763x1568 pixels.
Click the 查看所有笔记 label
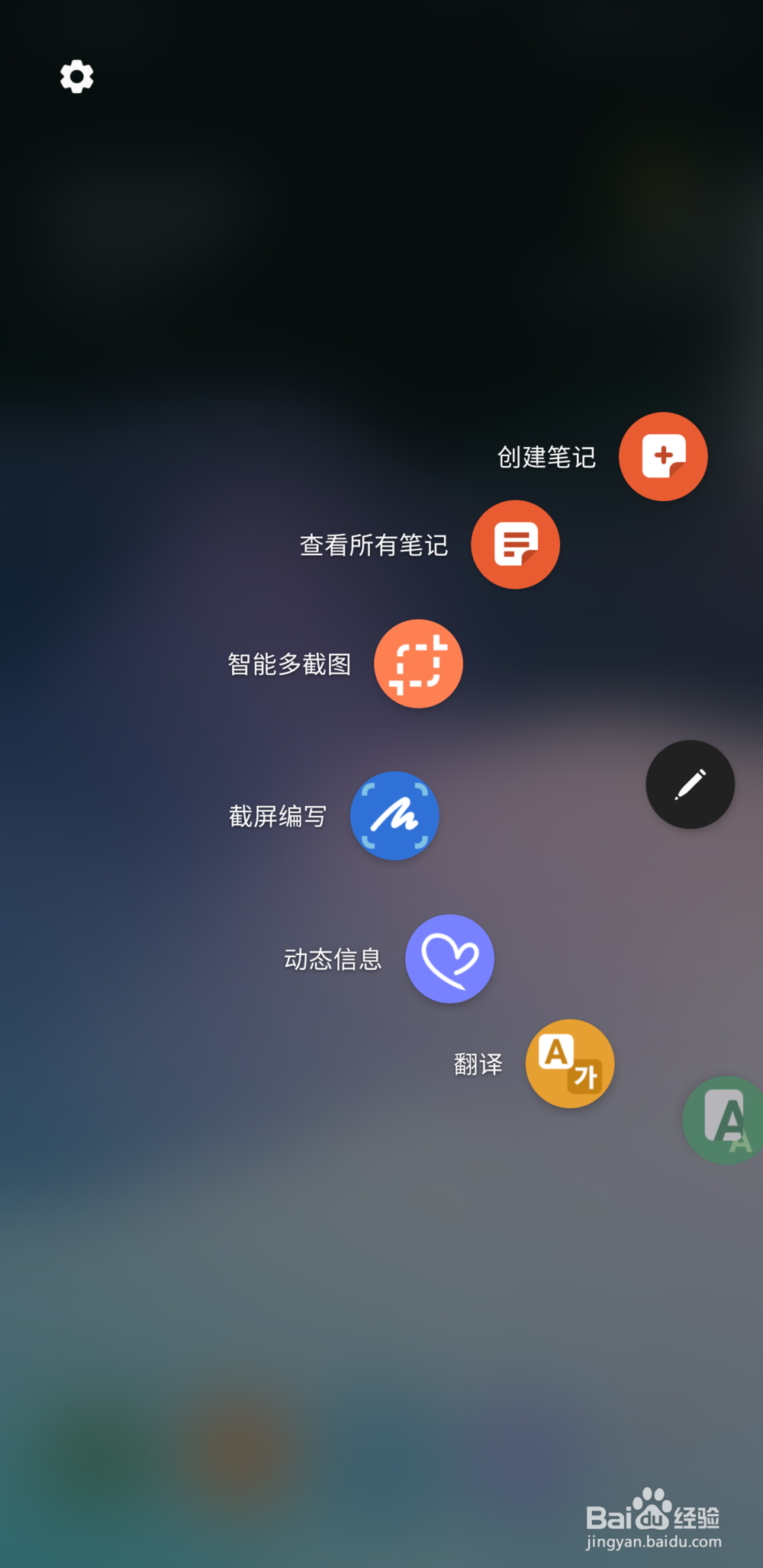click(374, 546)
